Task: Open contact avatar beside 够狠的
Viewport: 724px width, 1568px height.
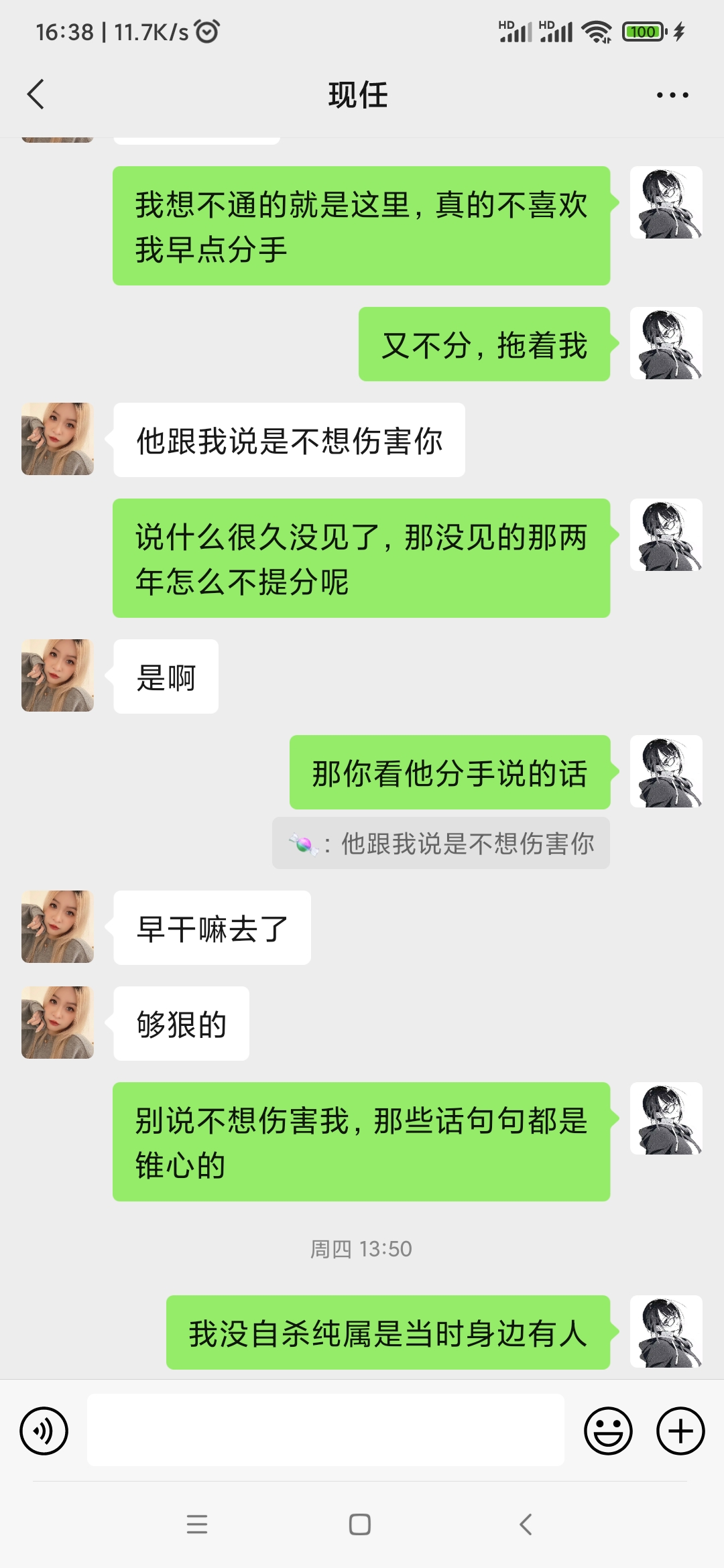Action: point(58,1023)
